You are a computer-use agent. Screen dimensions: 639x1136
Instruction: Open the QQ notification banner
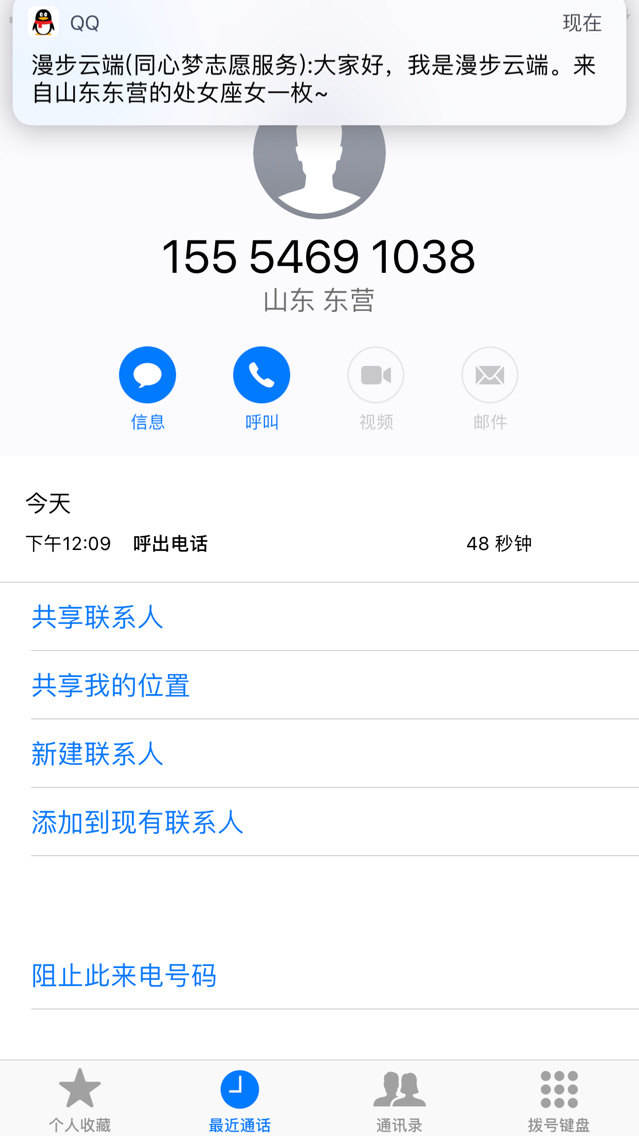tap(320, 60)
